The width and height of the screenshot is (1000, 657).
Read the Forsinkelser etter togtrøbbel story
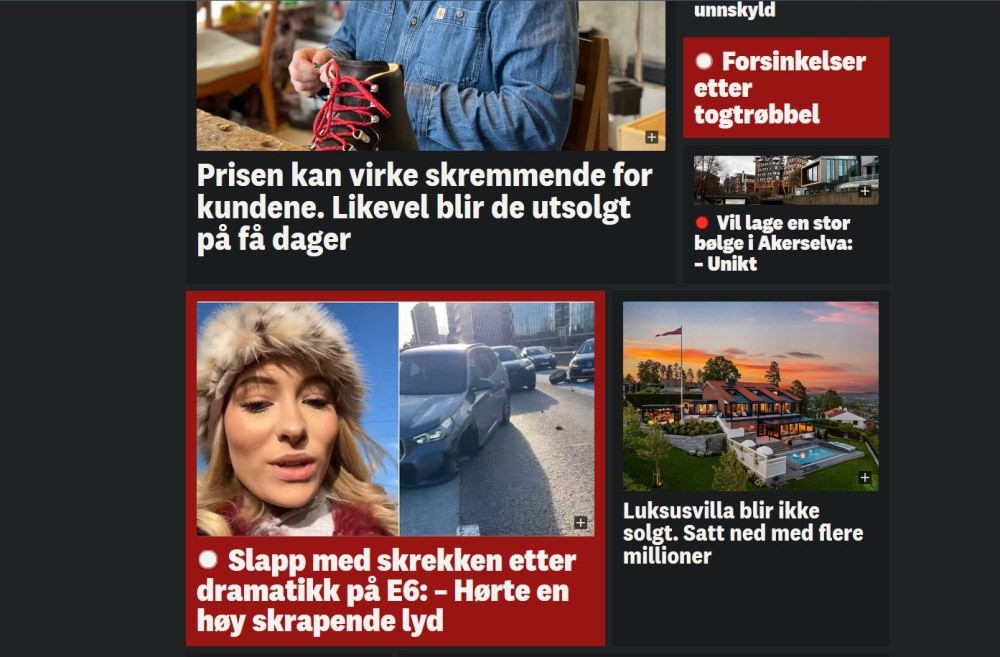coord(785,88)
